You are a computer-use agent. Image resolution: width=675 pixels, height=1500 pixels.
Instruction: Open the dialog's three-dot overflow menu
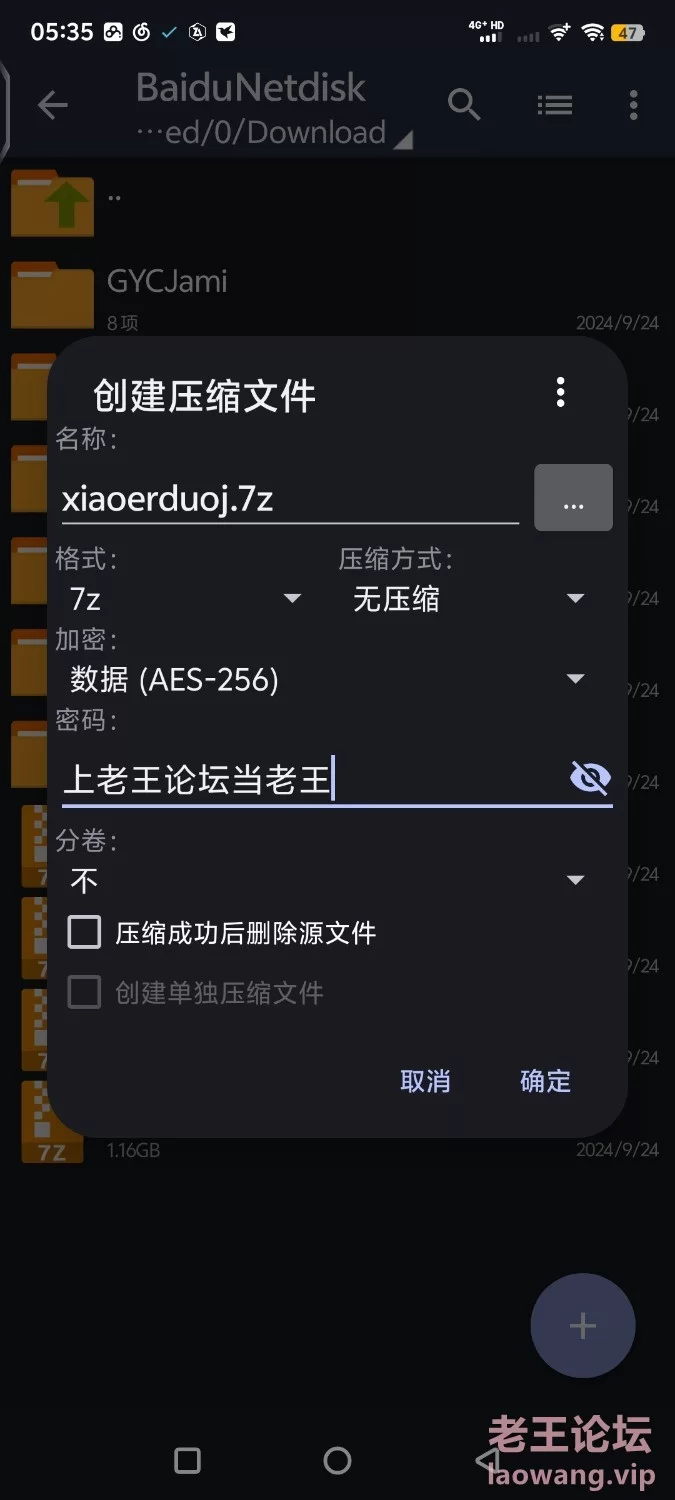(x=561, y=392)
